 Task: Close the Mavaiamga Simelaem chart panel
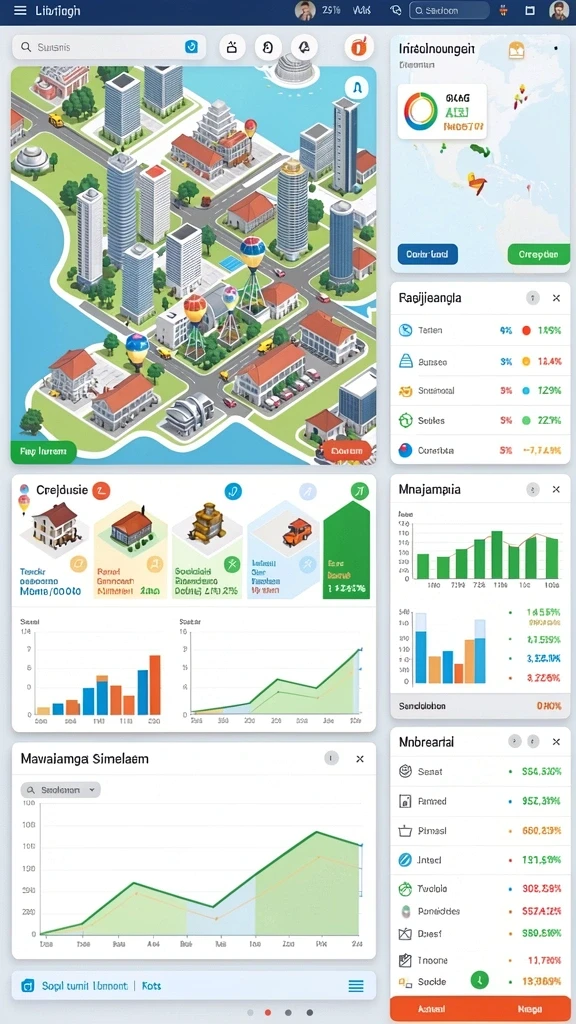(x=360, y=759)
